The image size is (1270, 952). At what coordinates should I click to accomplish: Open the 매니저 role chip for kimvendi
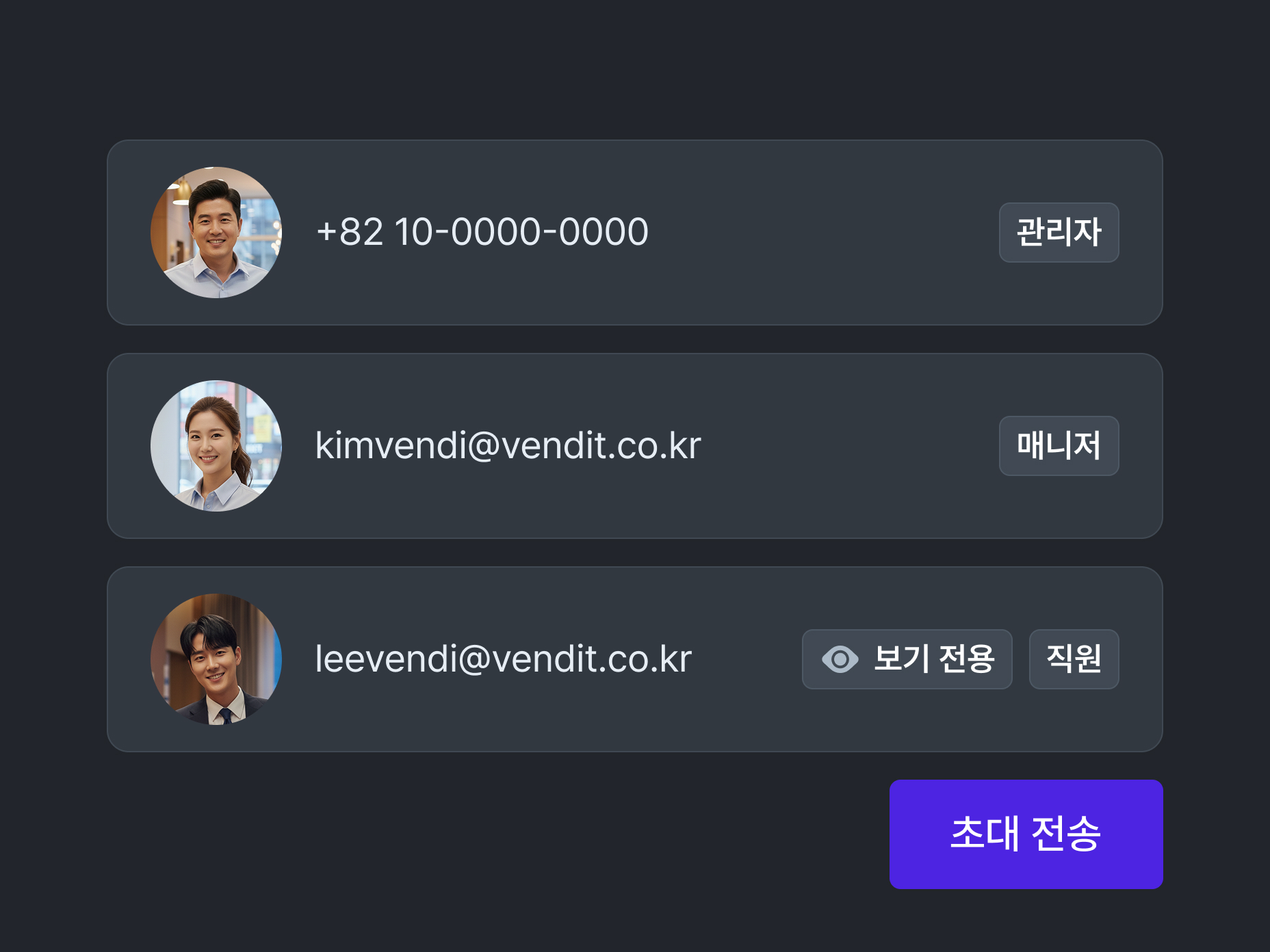(1059, 446)
